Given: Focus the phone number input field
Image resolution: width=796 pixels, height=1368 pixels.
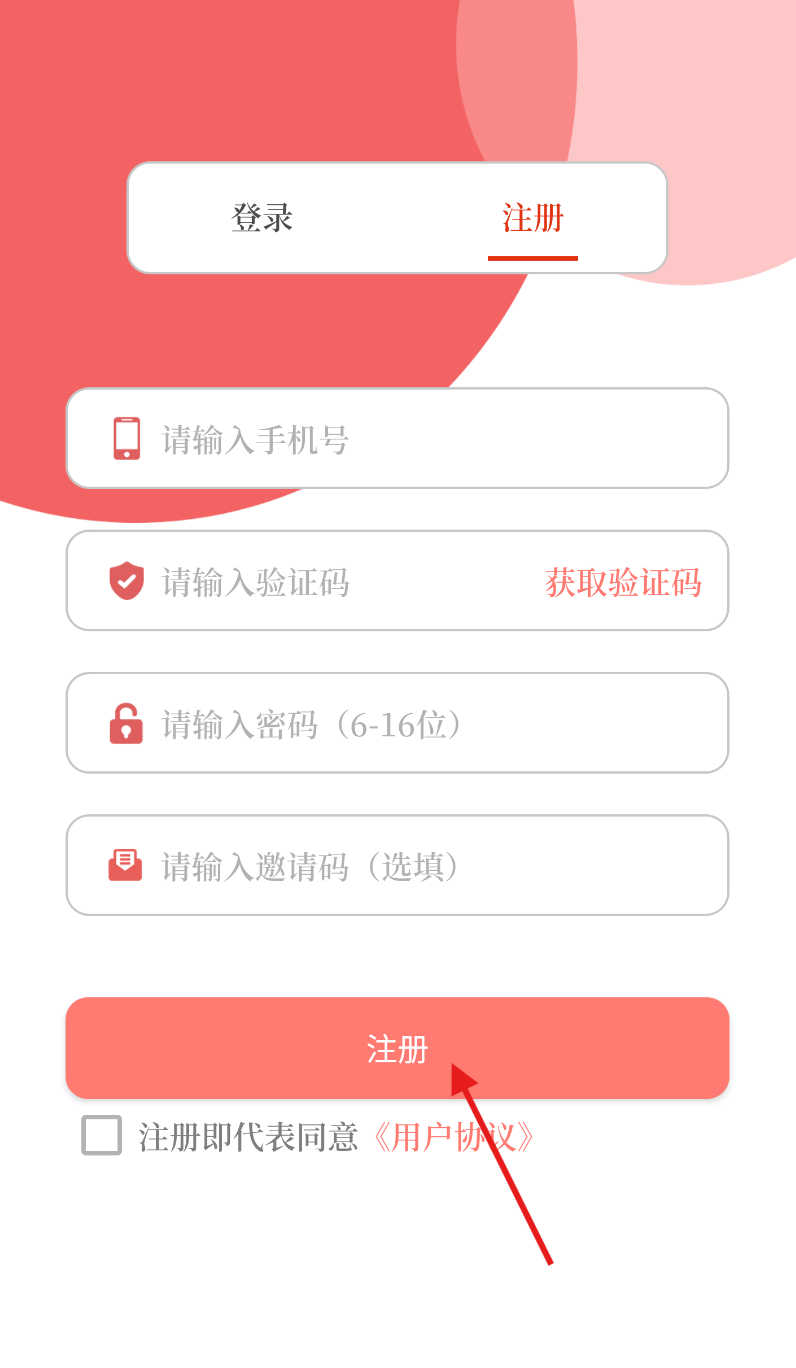Looking at the screenshot, I should click(x=420, y=439).
